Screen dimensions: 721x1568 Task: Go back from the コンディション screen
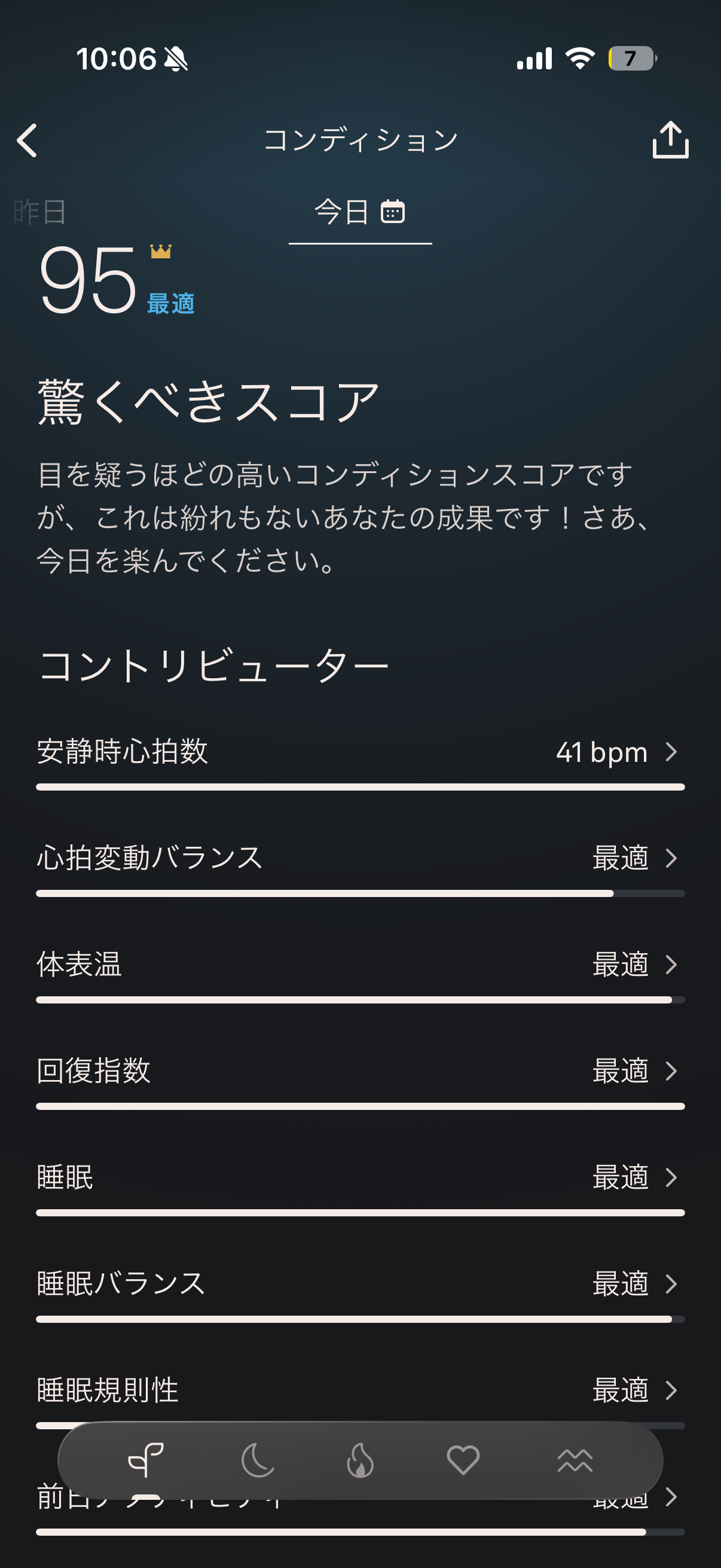[x=28, y=141]
